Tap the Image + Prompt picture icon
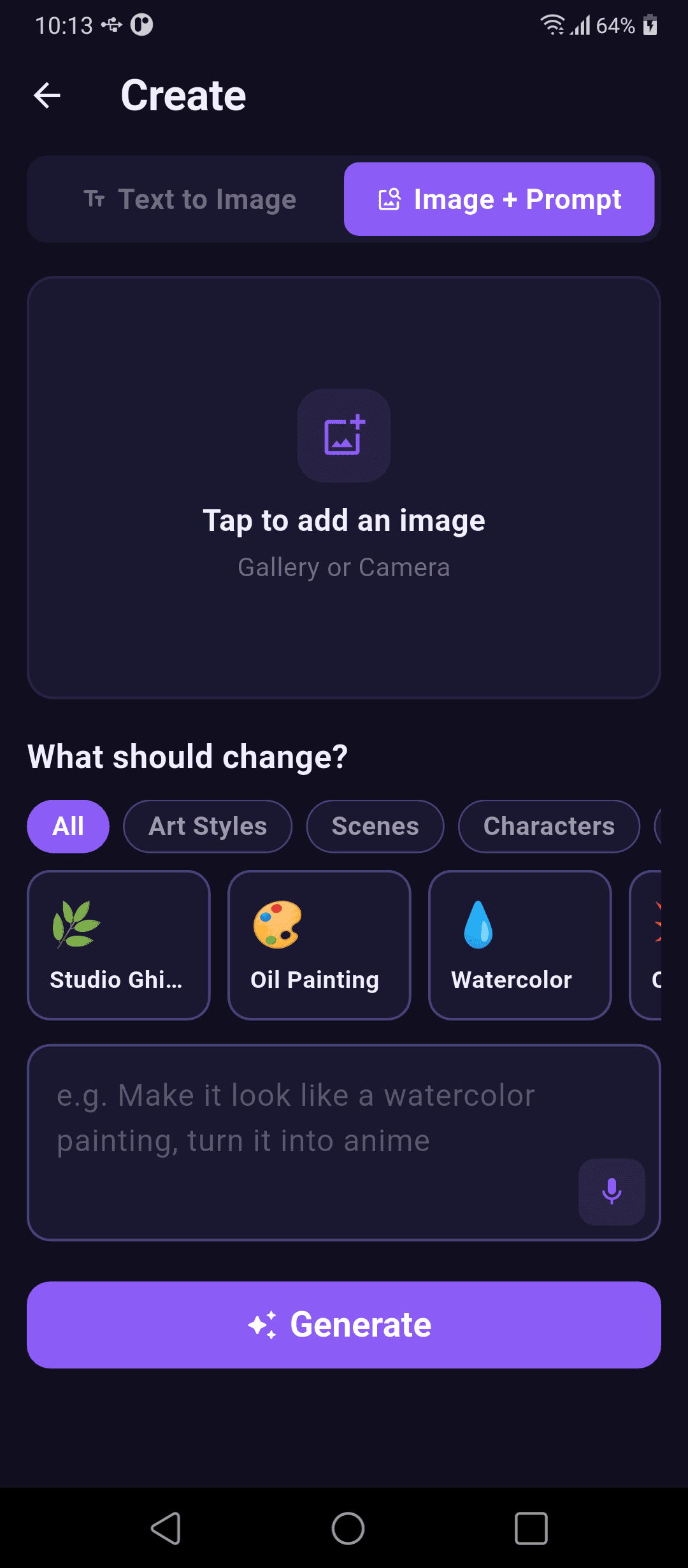The image size is (688, 1568). pos(390,199)
